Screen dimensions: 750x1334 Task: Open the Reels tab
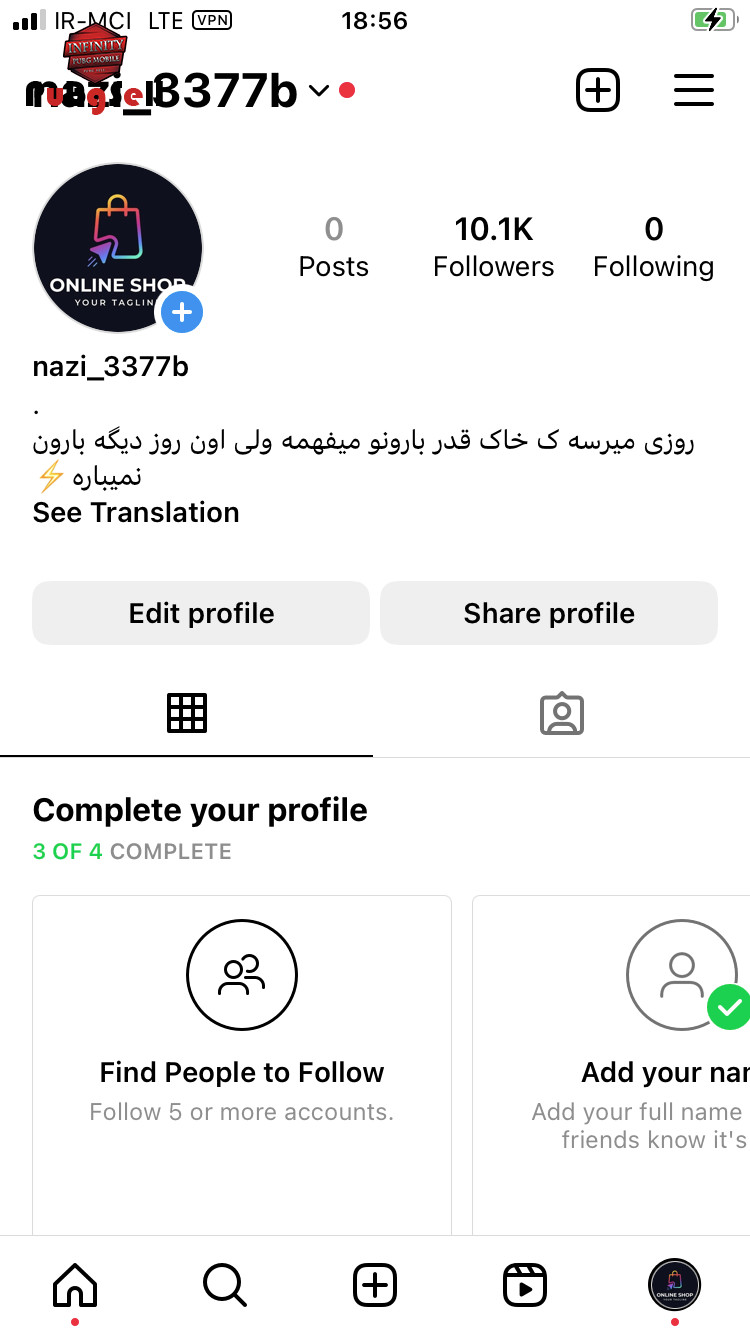(x=525, y=1284)
